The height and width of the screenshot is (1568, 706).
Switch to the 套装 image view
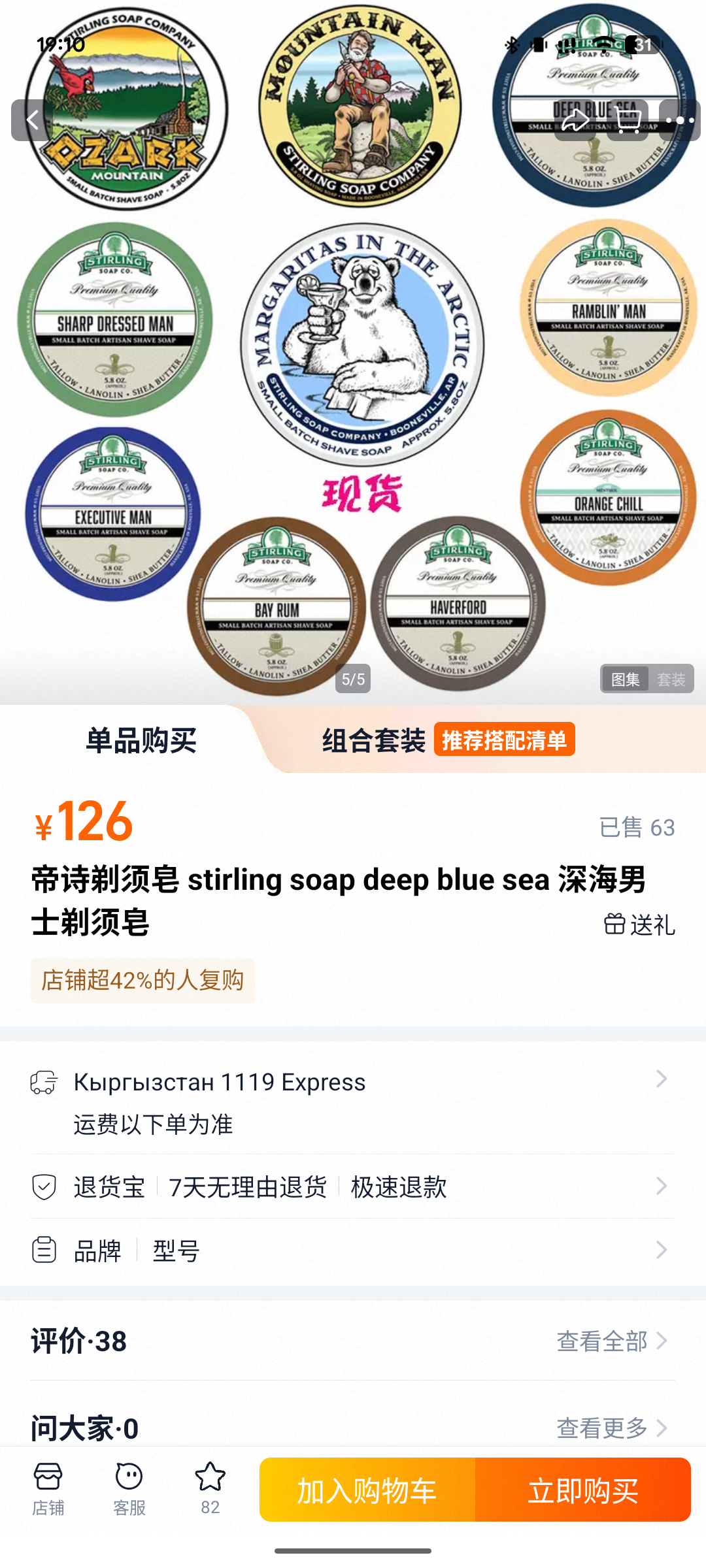(671, 679)
